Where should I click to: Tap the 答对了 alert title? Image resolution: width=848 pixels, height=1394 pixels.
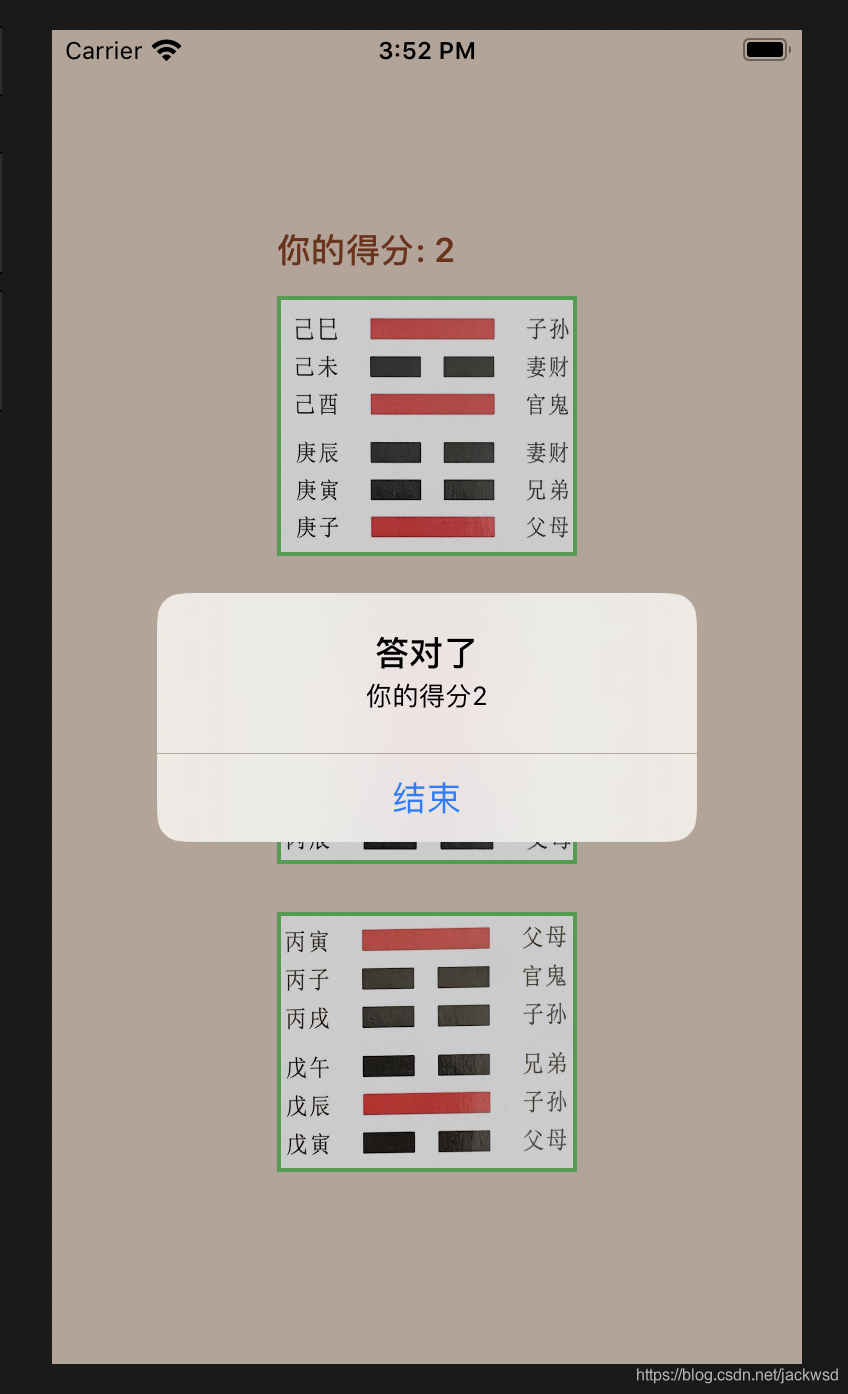click(424, 650)
